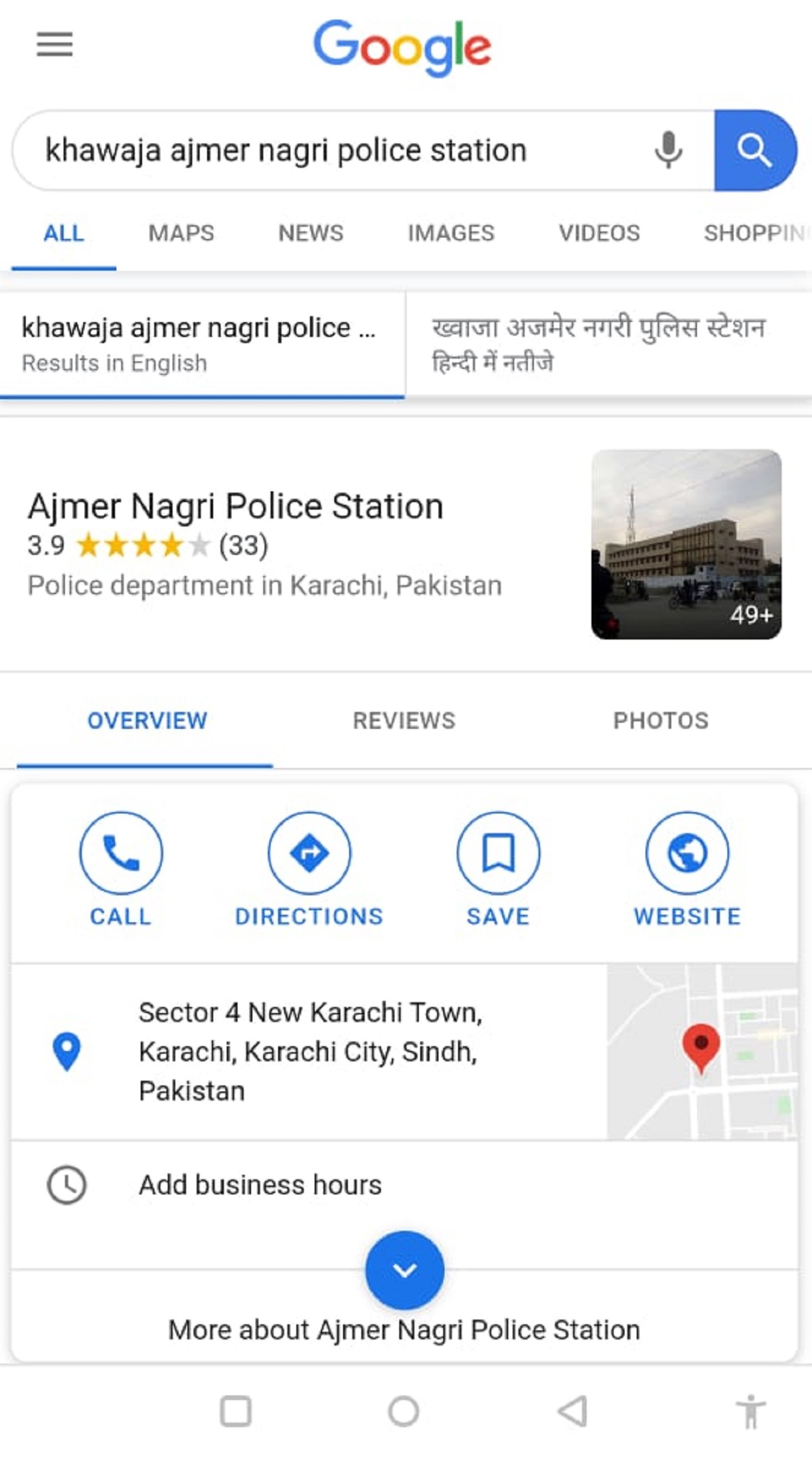Screen dimensions: 812x1459
Task: Save this place
Action: click(498, 870)
